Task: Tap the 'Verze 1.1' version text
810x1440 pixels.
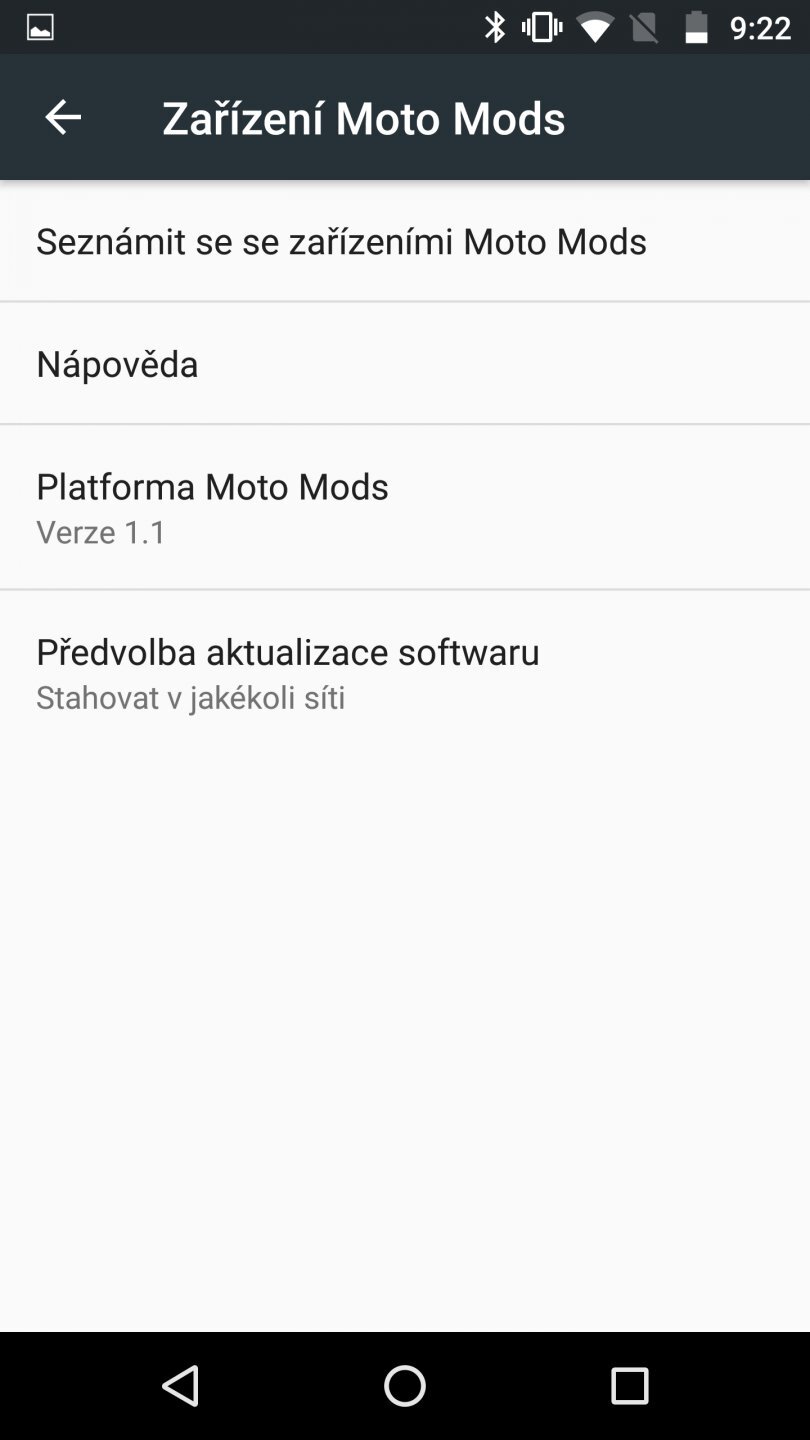Action: pyautogui.click(x=100, y=531)
